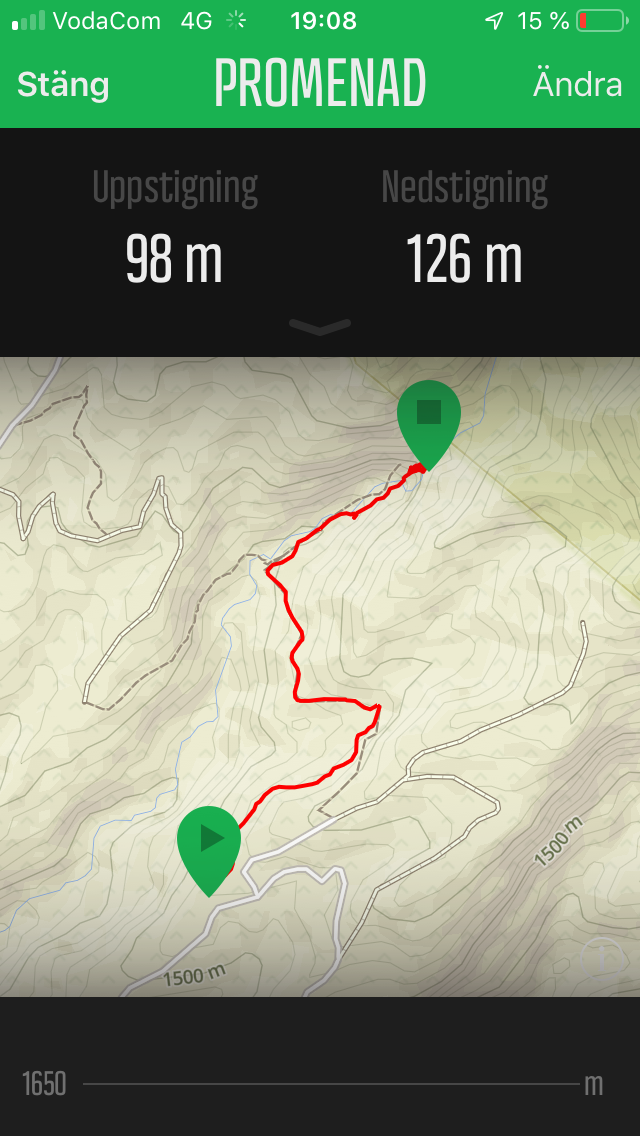The width and height of the screenshot is (640, 1136).
Task: Collapse the stats panel with the chevron
Action: coord(320,326)
